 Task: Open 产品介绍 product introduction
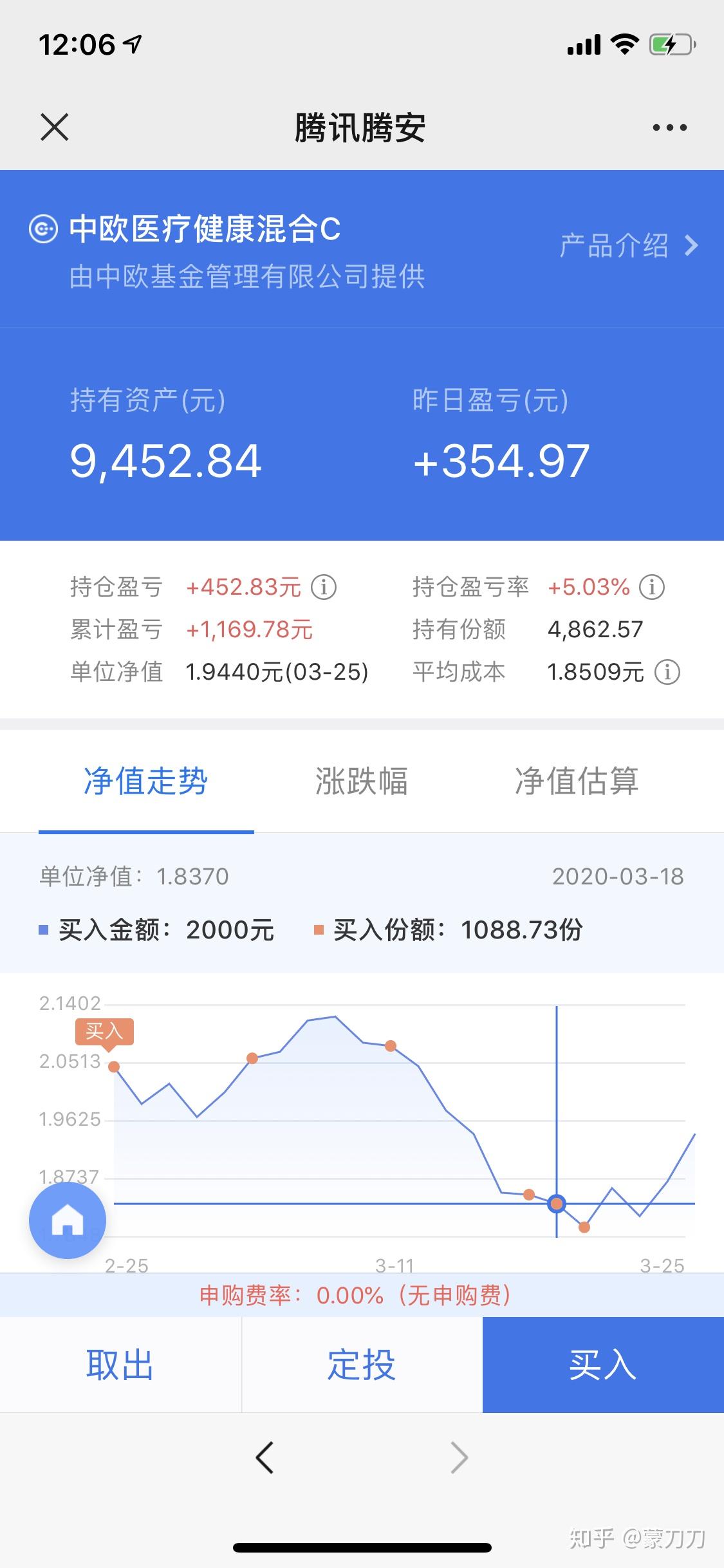point(629,246)
